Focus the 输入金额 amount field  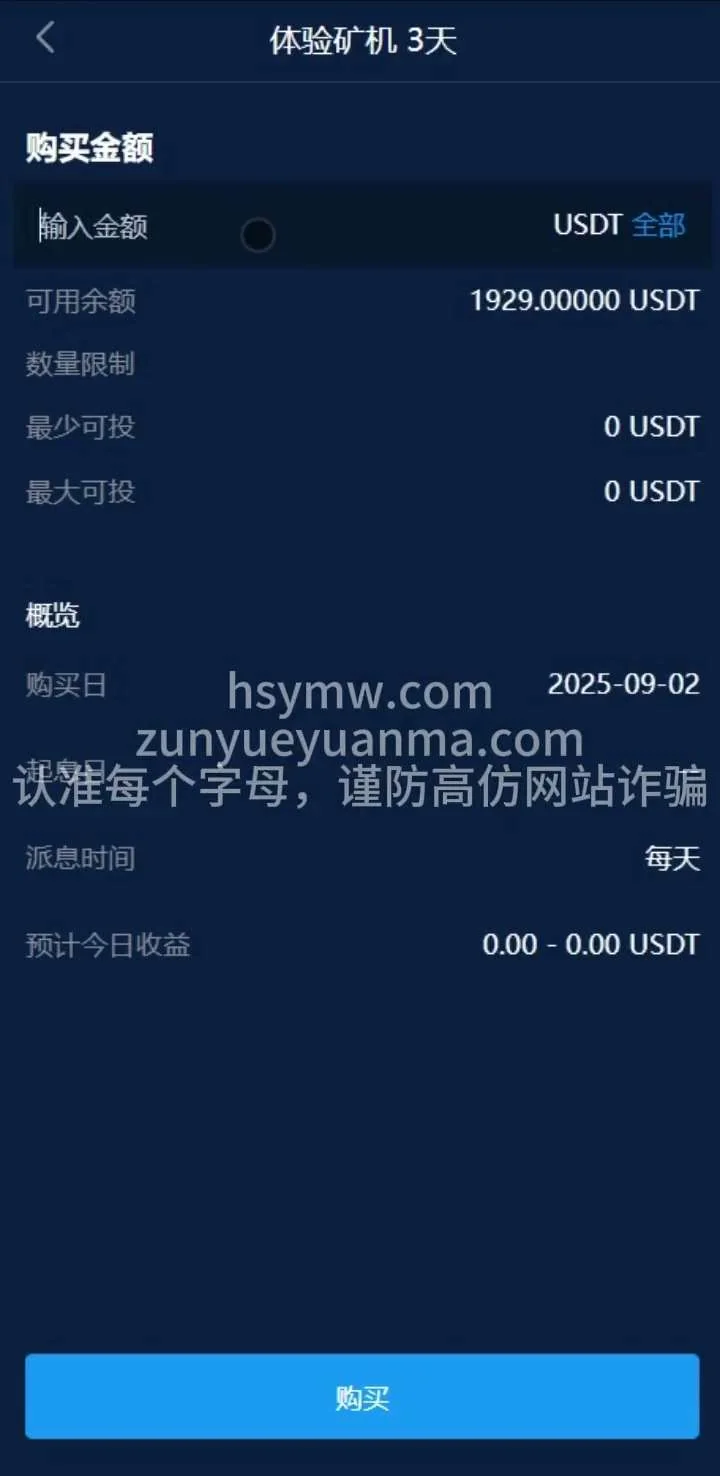pyautogui.click(x=250, y=226)
